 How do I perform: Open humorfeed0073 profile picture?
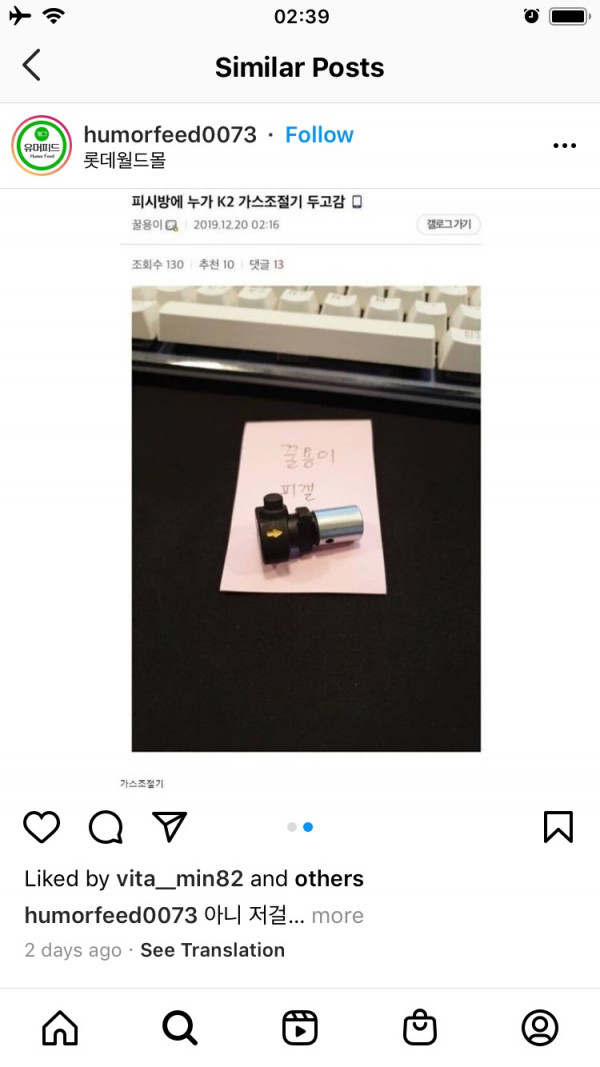coord(42,146)
